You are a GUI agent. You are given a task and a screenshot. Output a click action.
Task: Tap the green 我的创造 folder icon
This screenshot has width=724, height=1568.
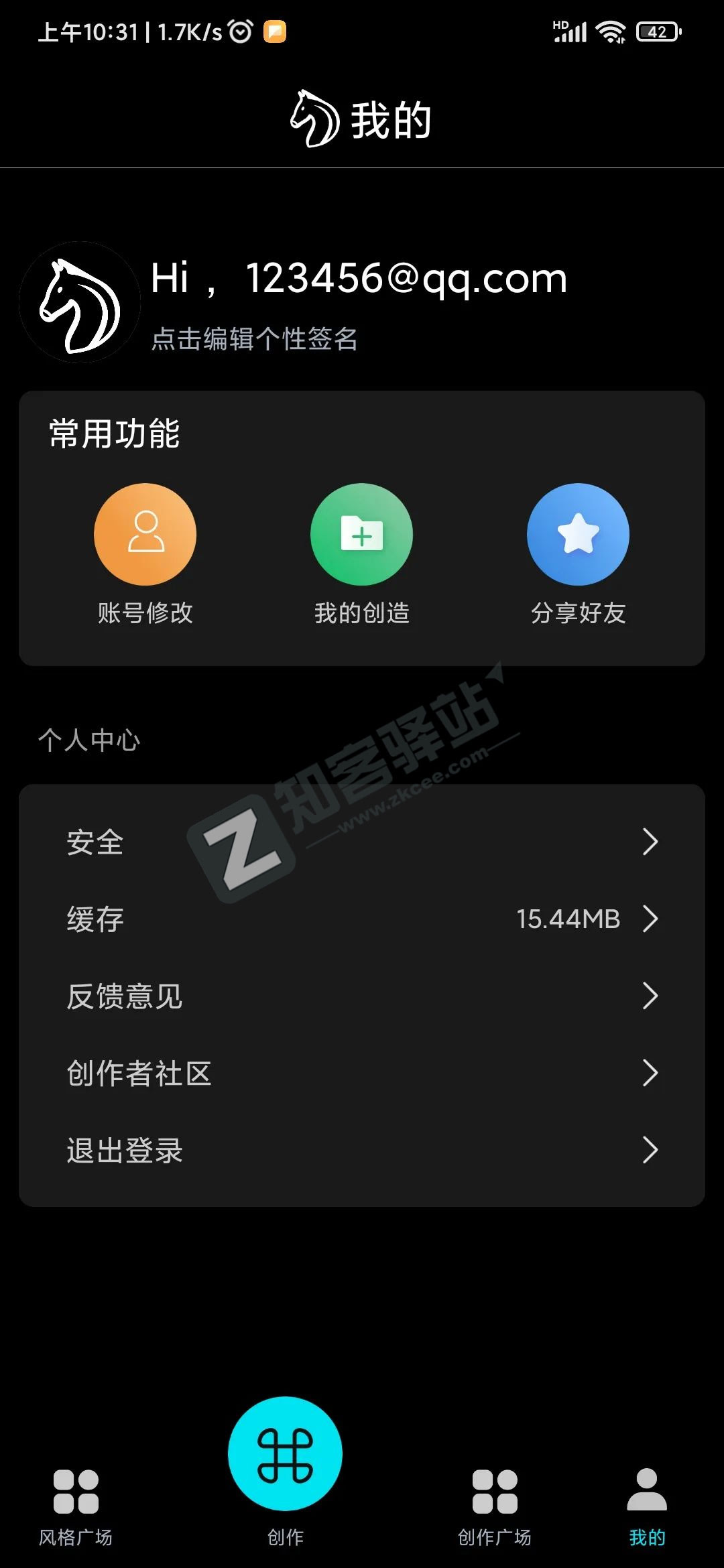click(361, 534)
